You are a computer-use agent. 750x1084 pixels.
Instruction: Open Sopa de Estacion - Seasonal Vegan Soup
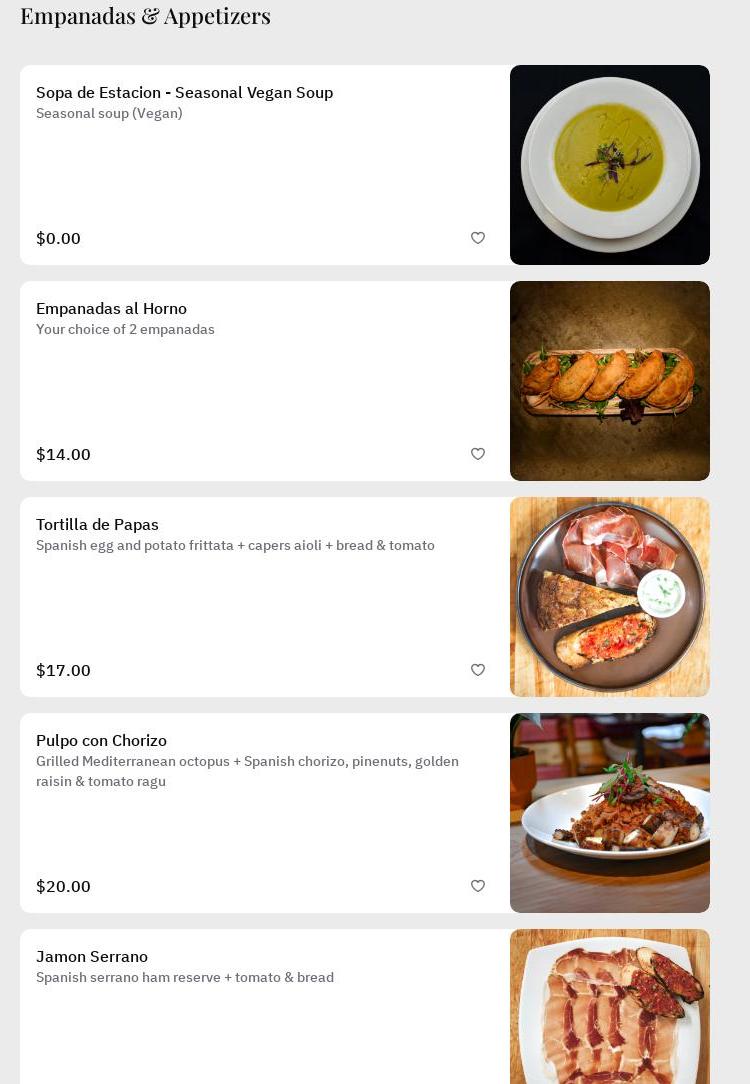click(185, 93)
